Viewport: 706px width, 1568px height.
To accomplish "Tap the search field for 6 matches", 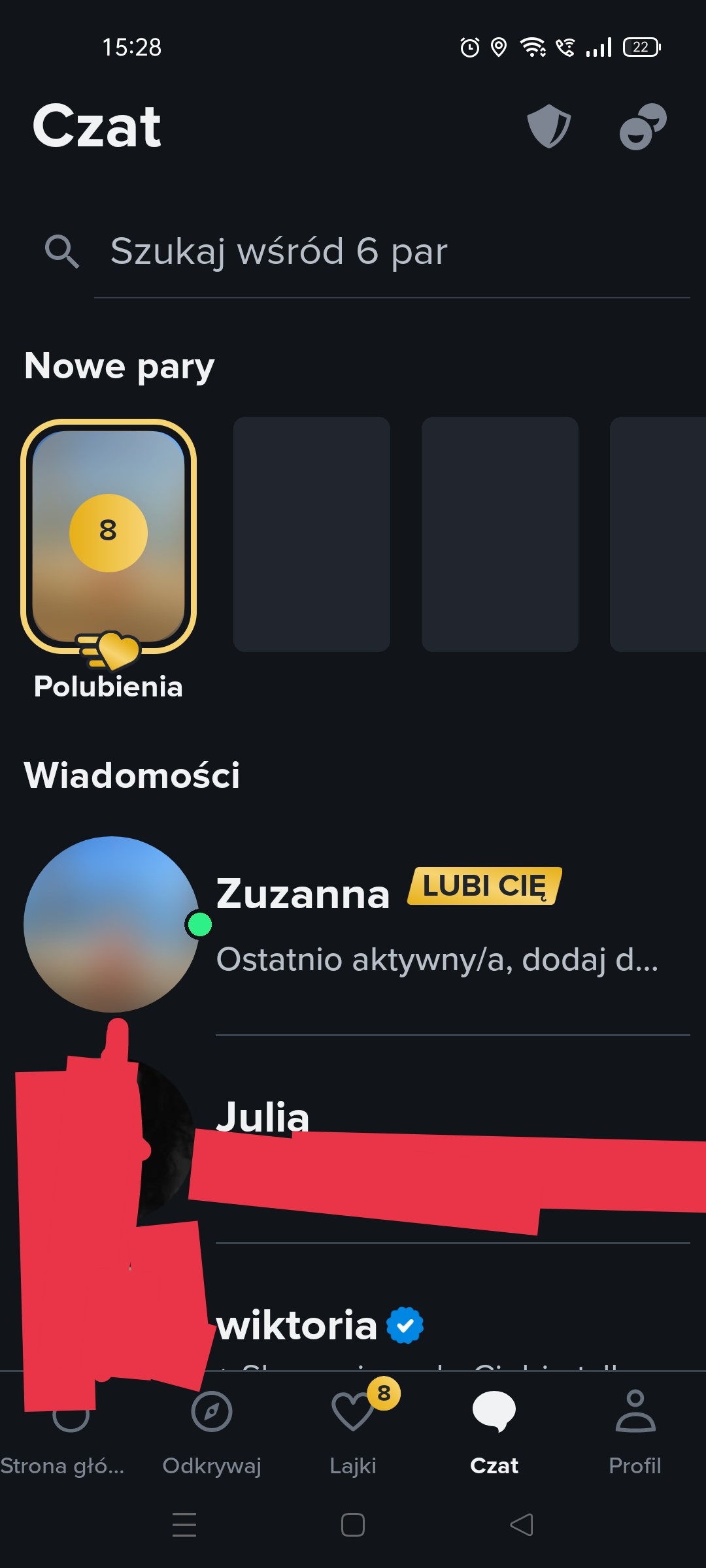I will (392, 252).
